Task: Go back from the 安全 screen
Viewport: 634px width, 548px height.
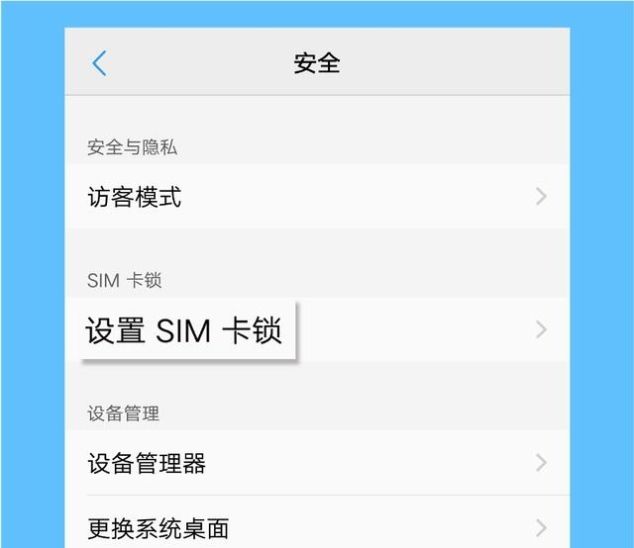Action: (98, 63)
